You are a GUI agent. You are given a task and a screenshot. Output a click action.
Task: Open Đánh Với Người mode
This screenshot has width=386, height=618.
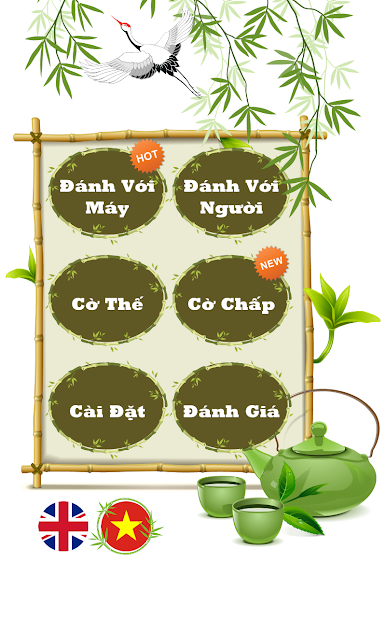[x=231, y=193]
